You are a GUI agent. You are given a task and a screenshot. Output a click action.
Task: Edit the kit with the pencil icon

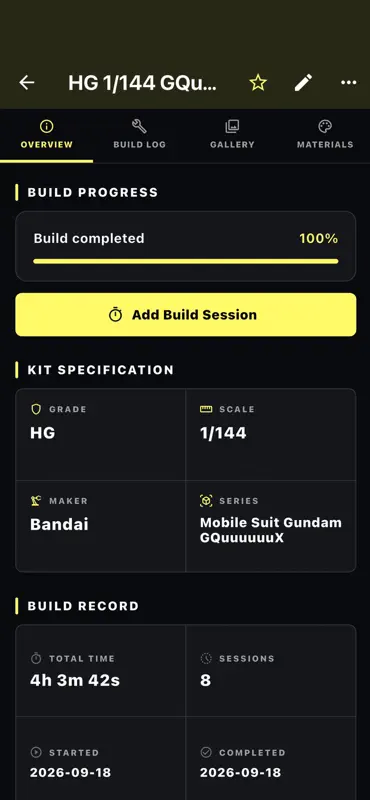303,82
